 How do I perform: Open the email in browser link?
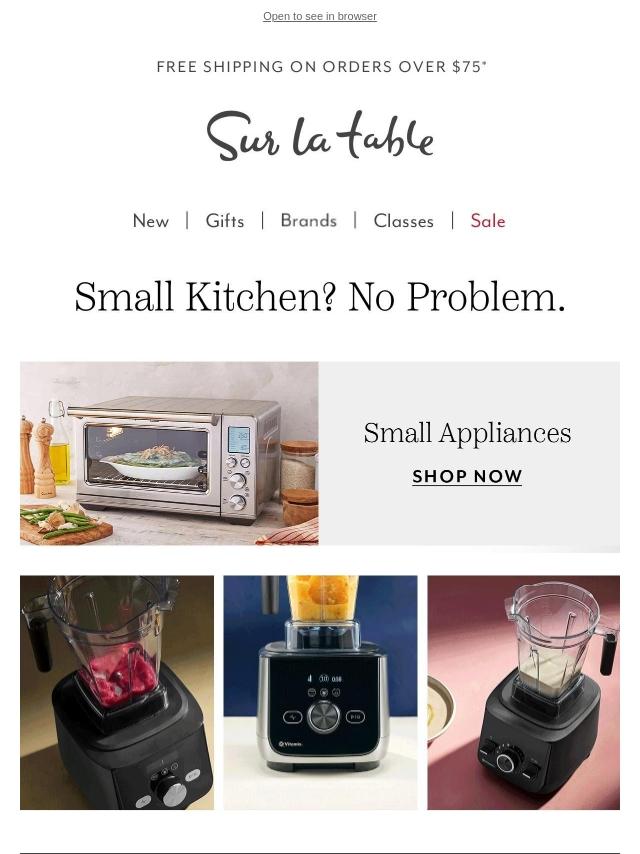[x=319, y=16]
